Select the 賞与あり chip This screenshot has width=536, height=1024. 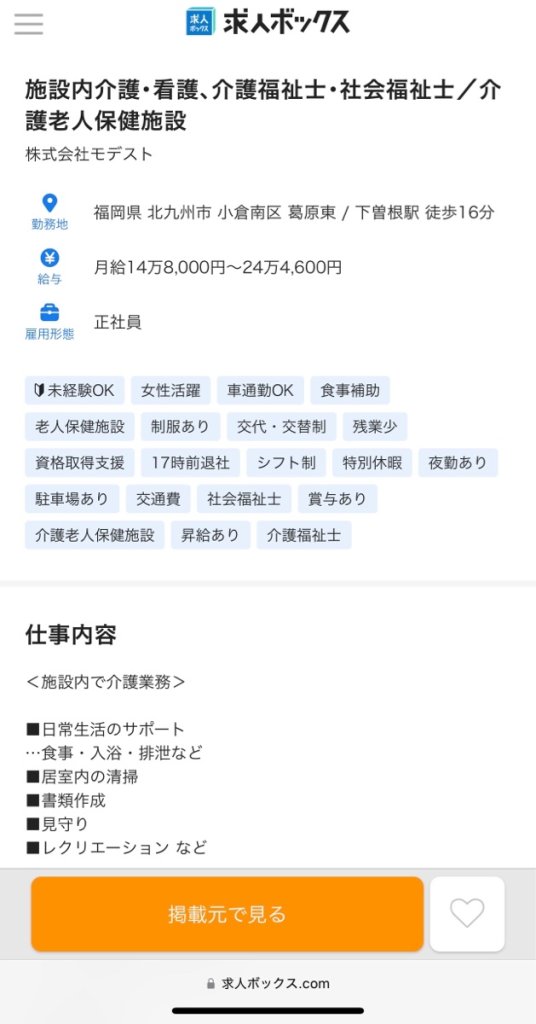coord(338,499)
